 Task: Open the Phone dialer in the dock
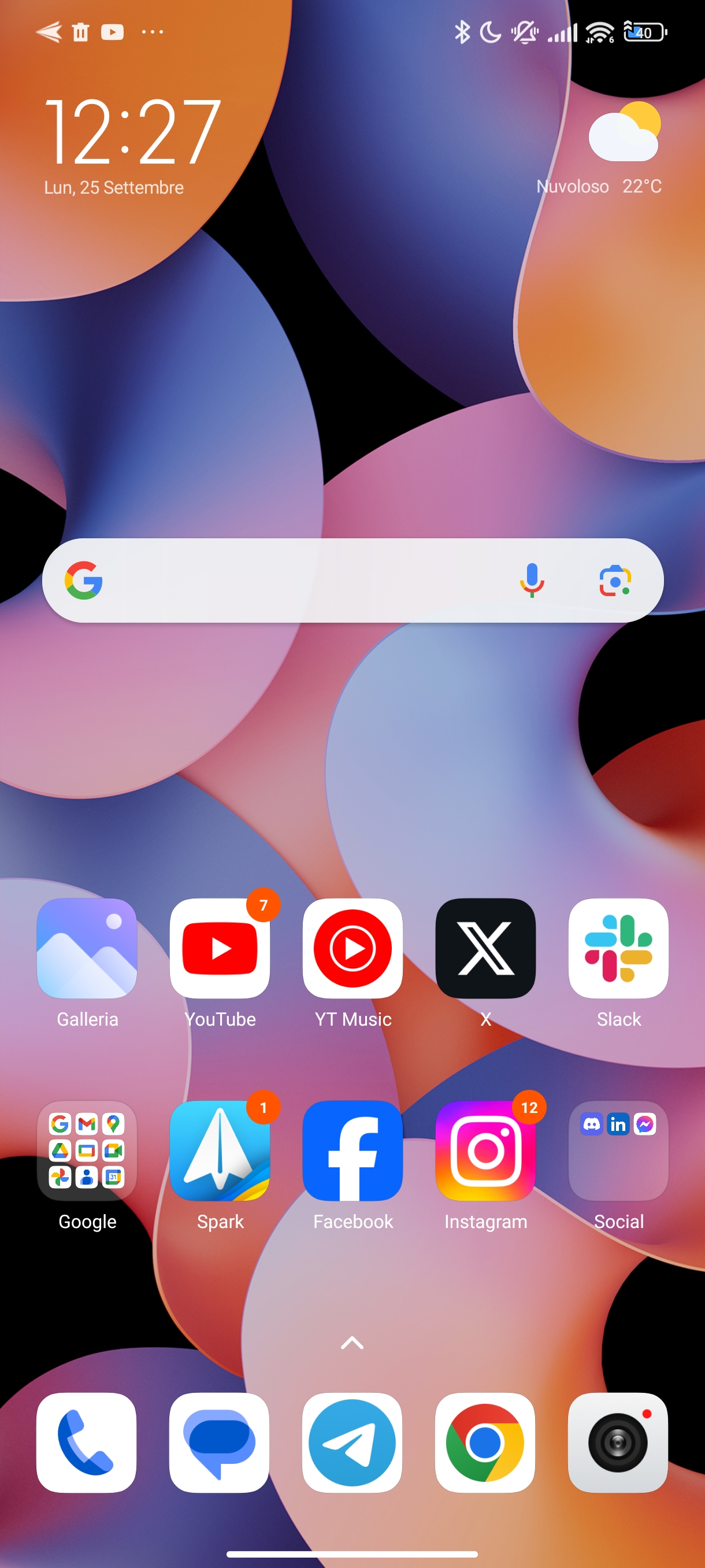(x=86, y=1442)
